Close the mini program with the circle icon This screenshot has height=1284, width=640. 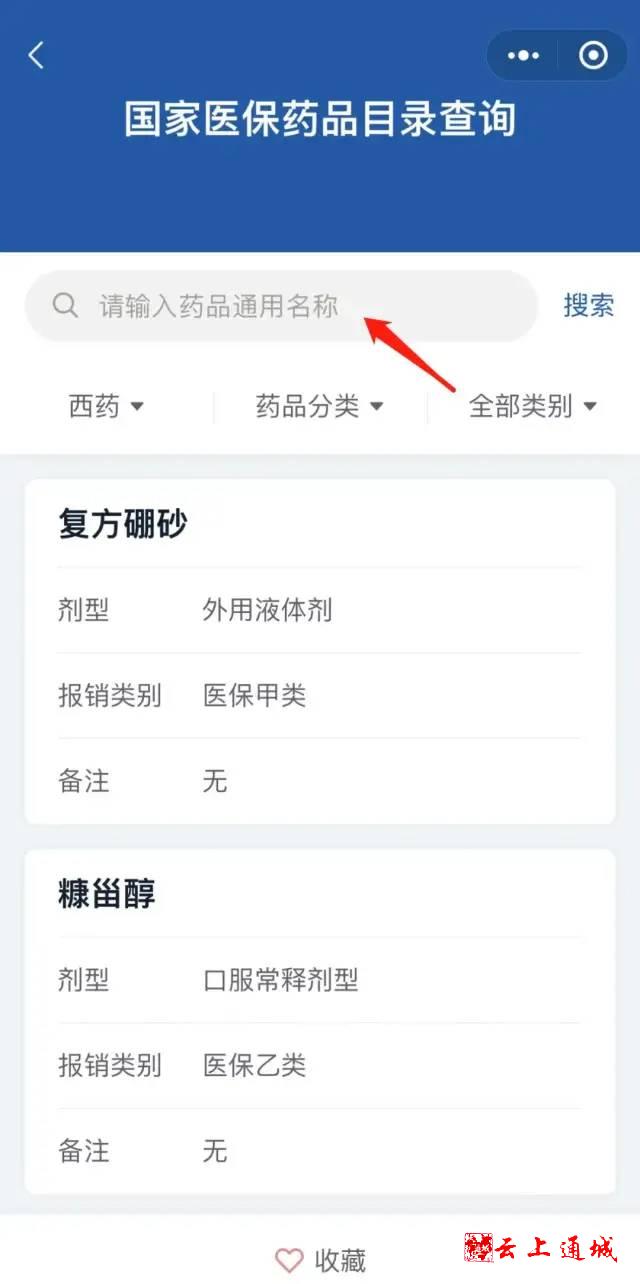coord(593,56)
